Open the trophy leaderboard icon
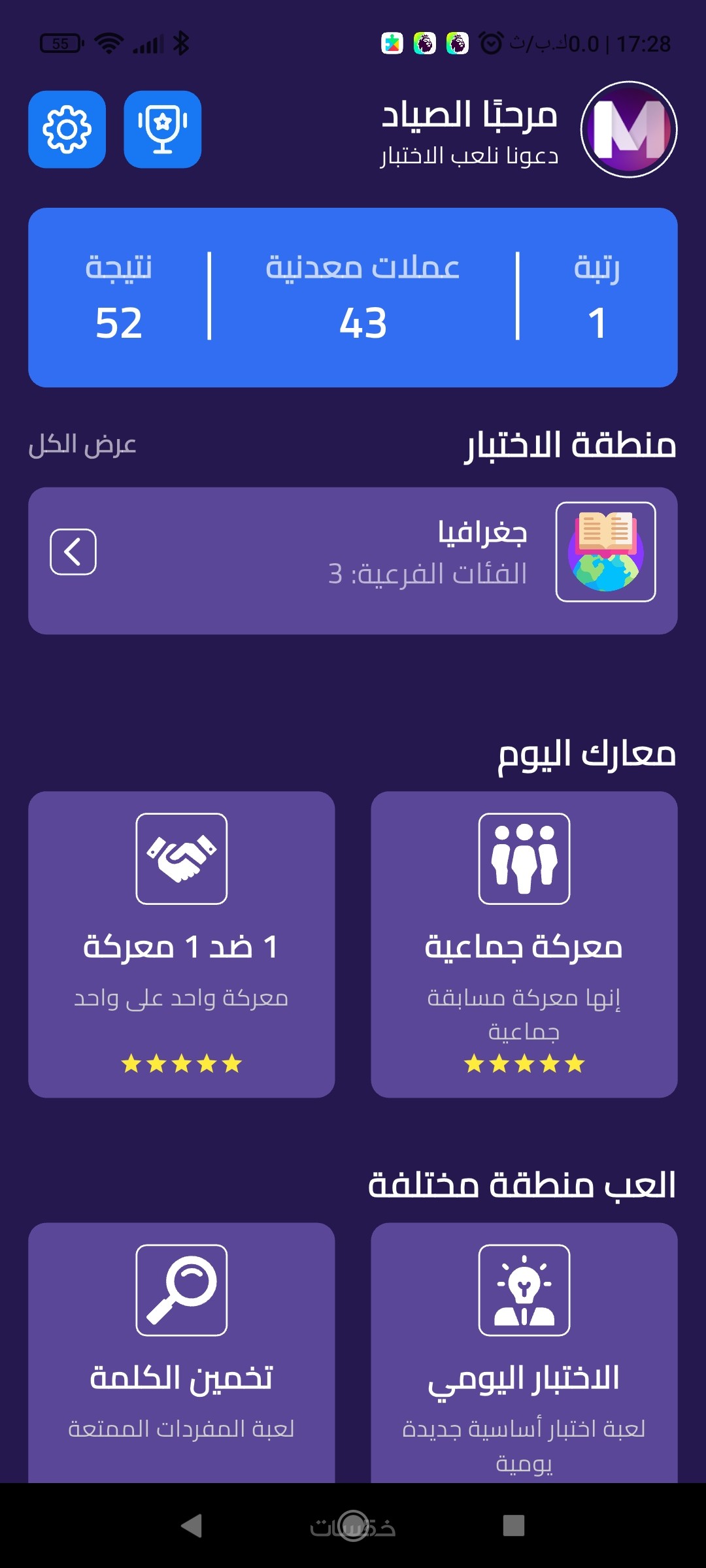706x1568 pixels. click(x=162, y=129)
